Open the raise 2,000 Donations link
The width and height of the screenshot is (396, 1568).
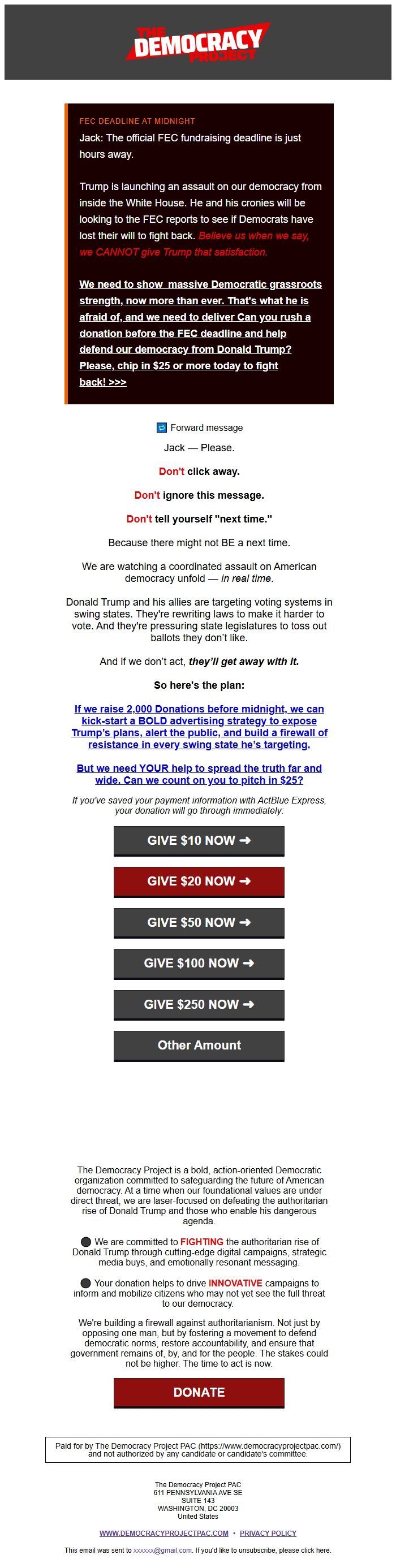pos(199,726)
